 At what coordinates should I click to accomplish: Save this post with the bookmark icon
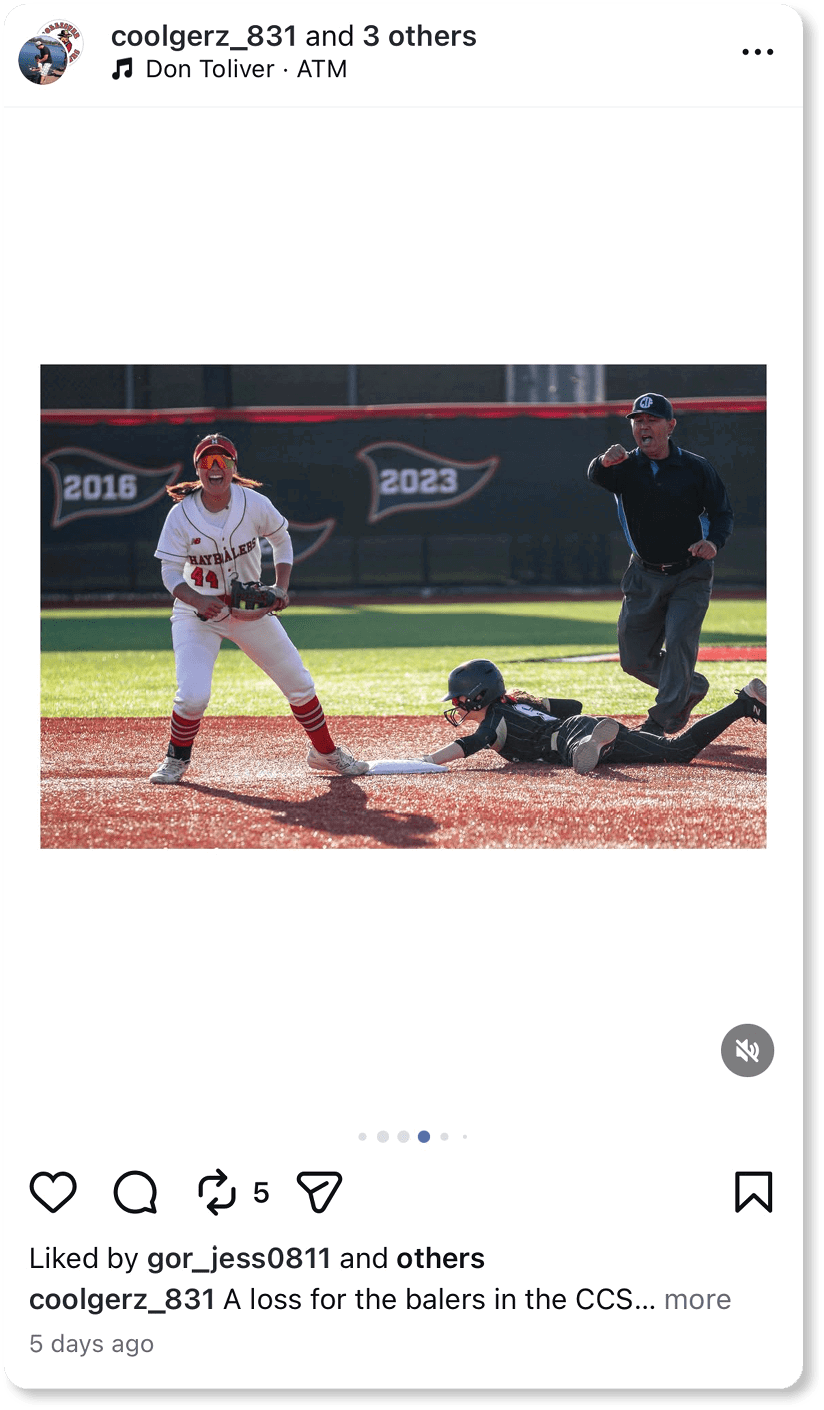(x=753, y=1192)
